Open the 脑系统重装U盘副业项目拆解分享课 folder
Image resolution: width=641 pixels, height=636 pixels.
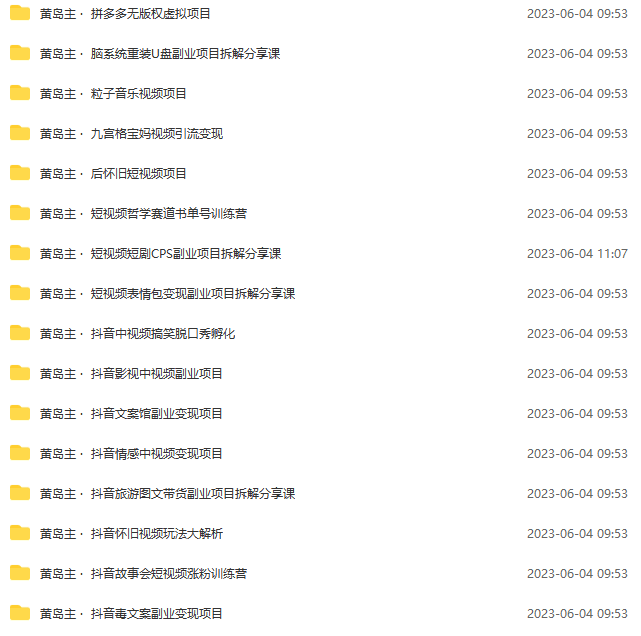coord(160,54)
